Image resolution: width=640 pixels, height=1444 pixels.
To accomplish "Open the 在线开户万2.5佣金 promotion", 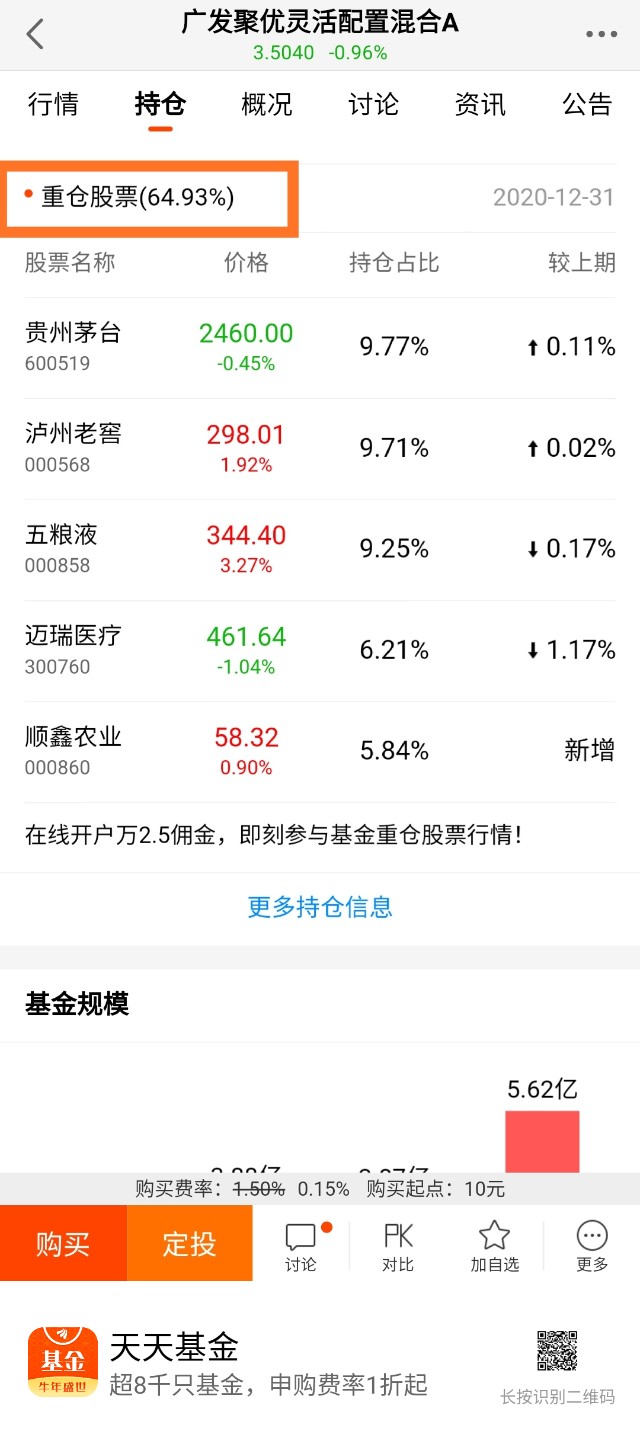I will point(273,835).
